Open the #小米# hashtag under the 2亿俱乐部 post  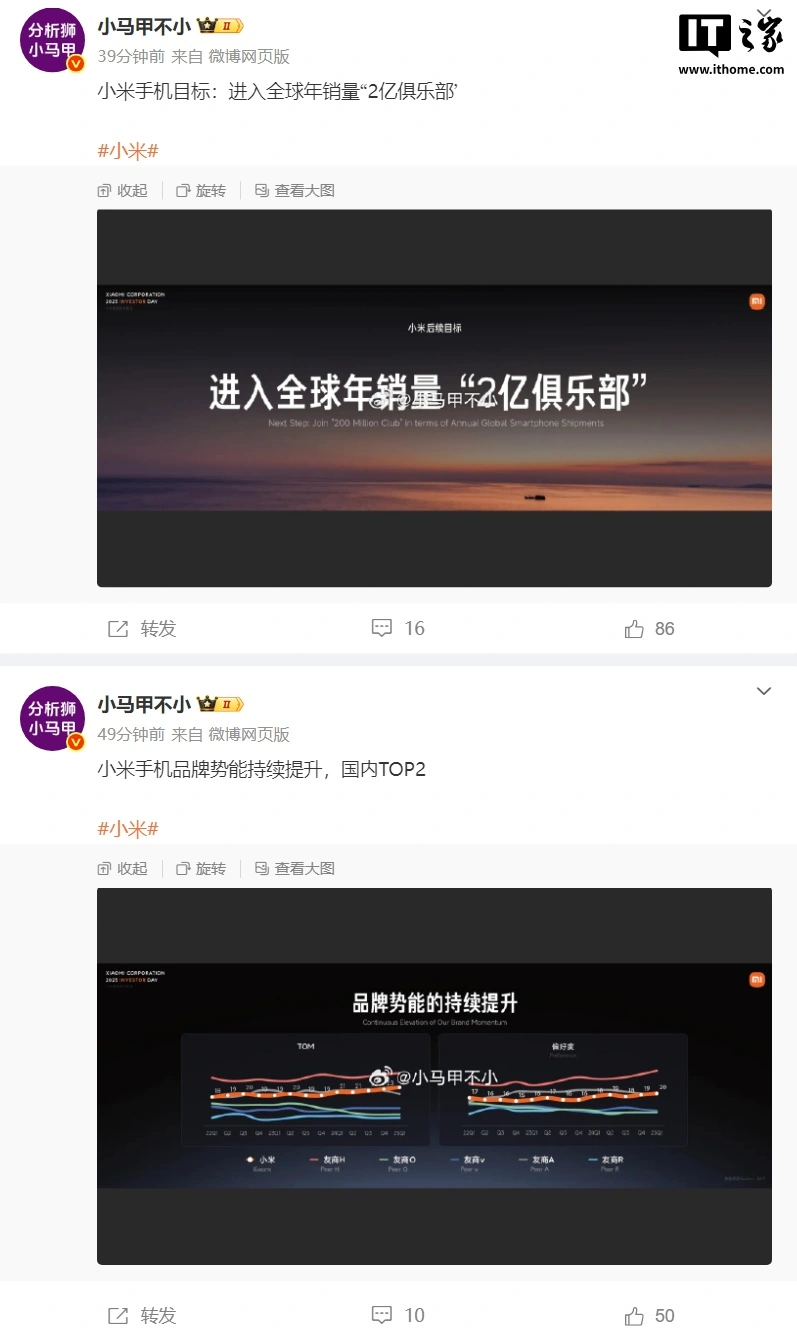point(128,151)
